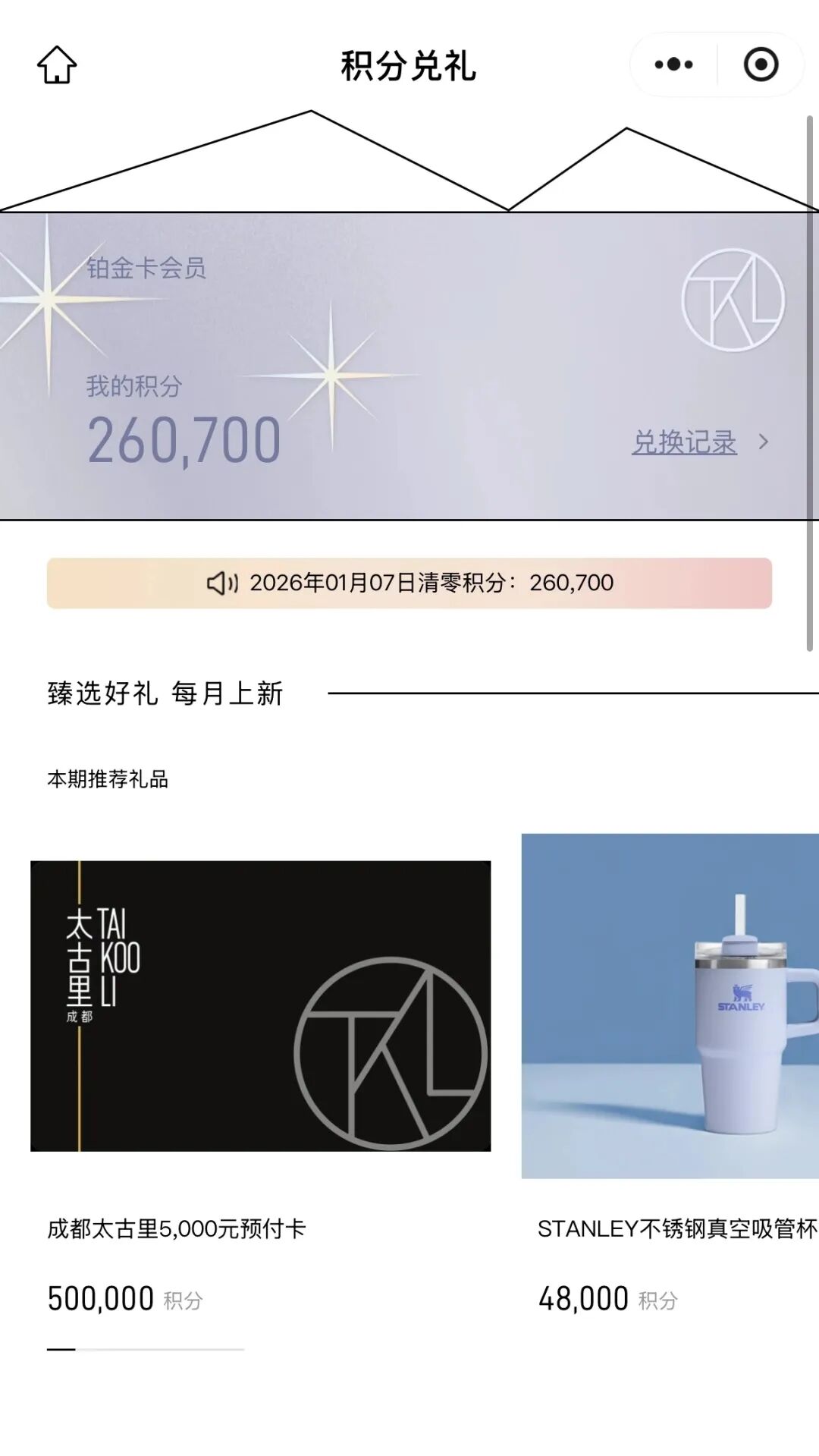Go to the mini program home page
This screenshot has width=819, height=1456.
57,64
